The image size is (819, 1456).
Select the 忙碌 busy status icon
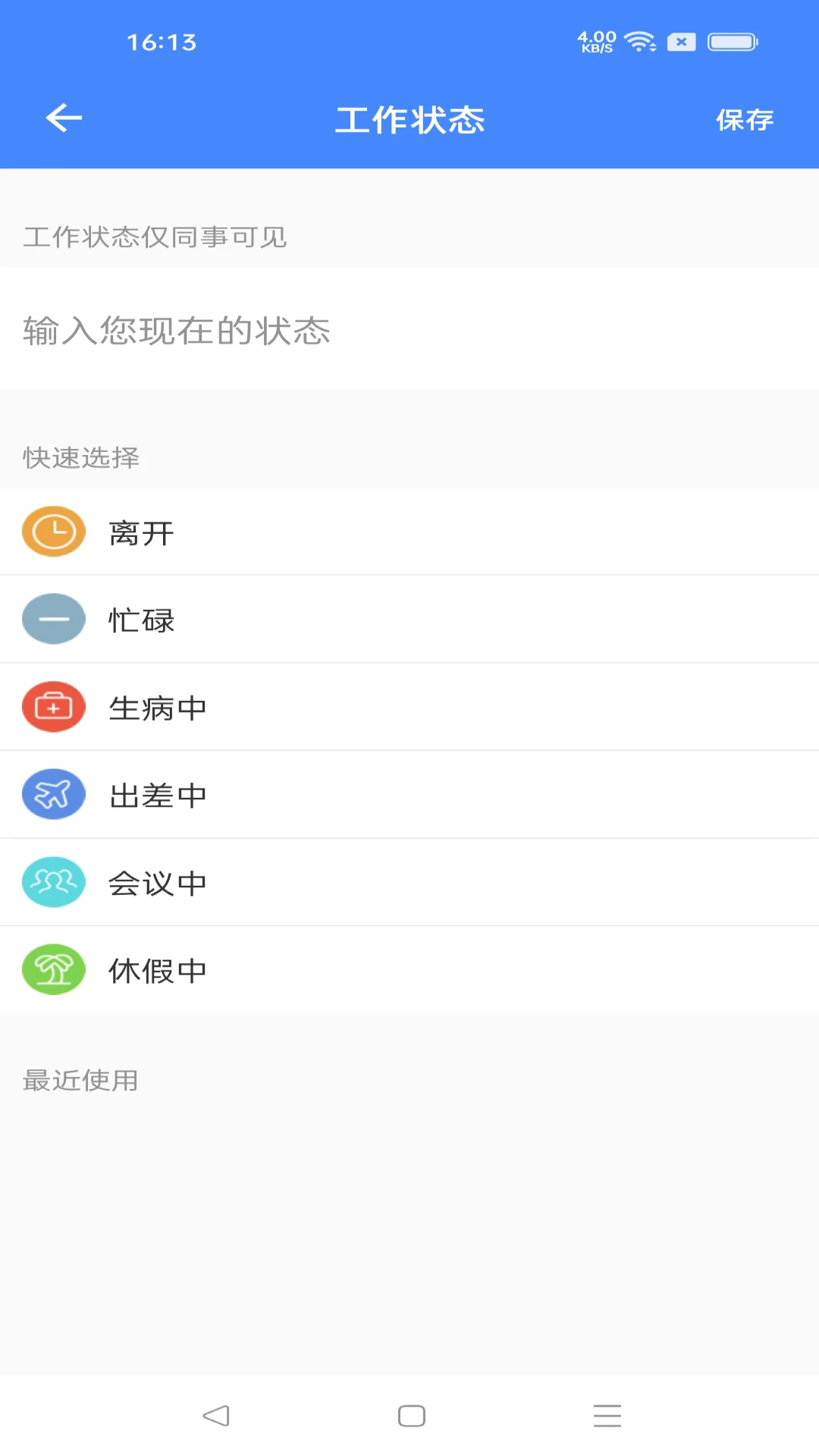coord(53,619)
